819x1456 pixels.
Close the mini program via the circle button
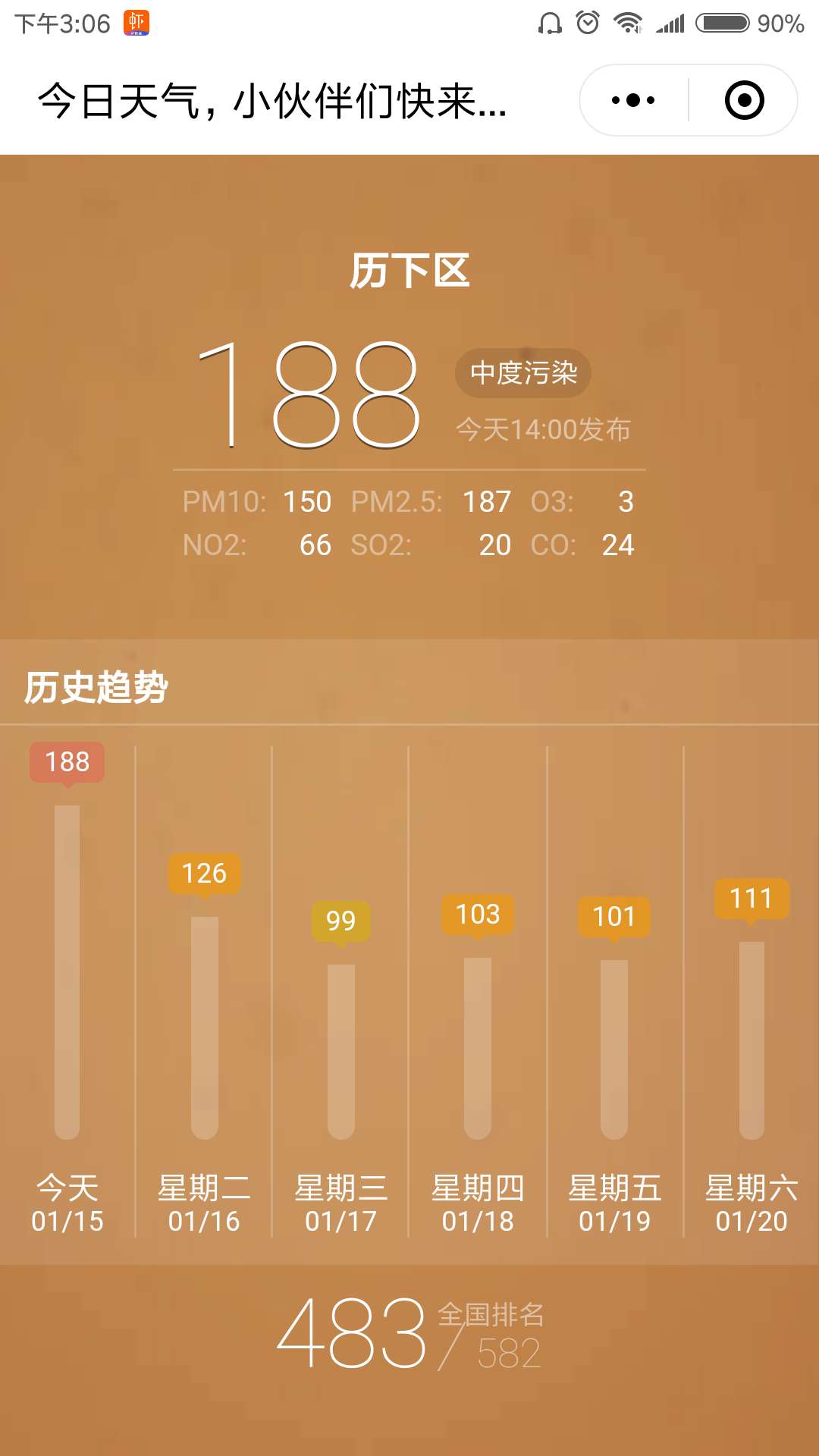pos(744,100)
